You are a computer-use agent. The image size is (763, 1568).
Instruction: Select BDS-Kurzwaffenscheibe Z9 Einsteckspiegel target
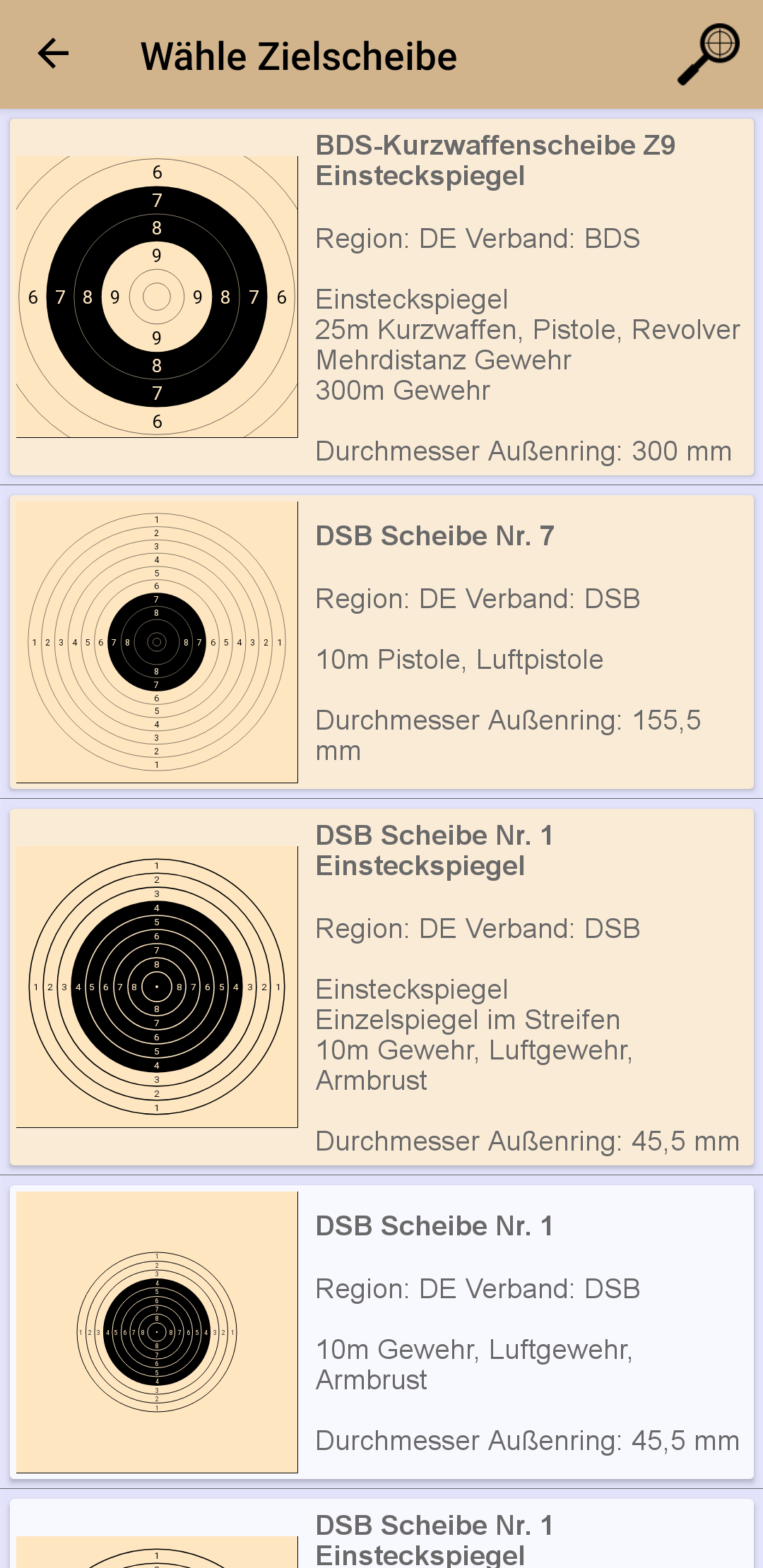(381, 297)
